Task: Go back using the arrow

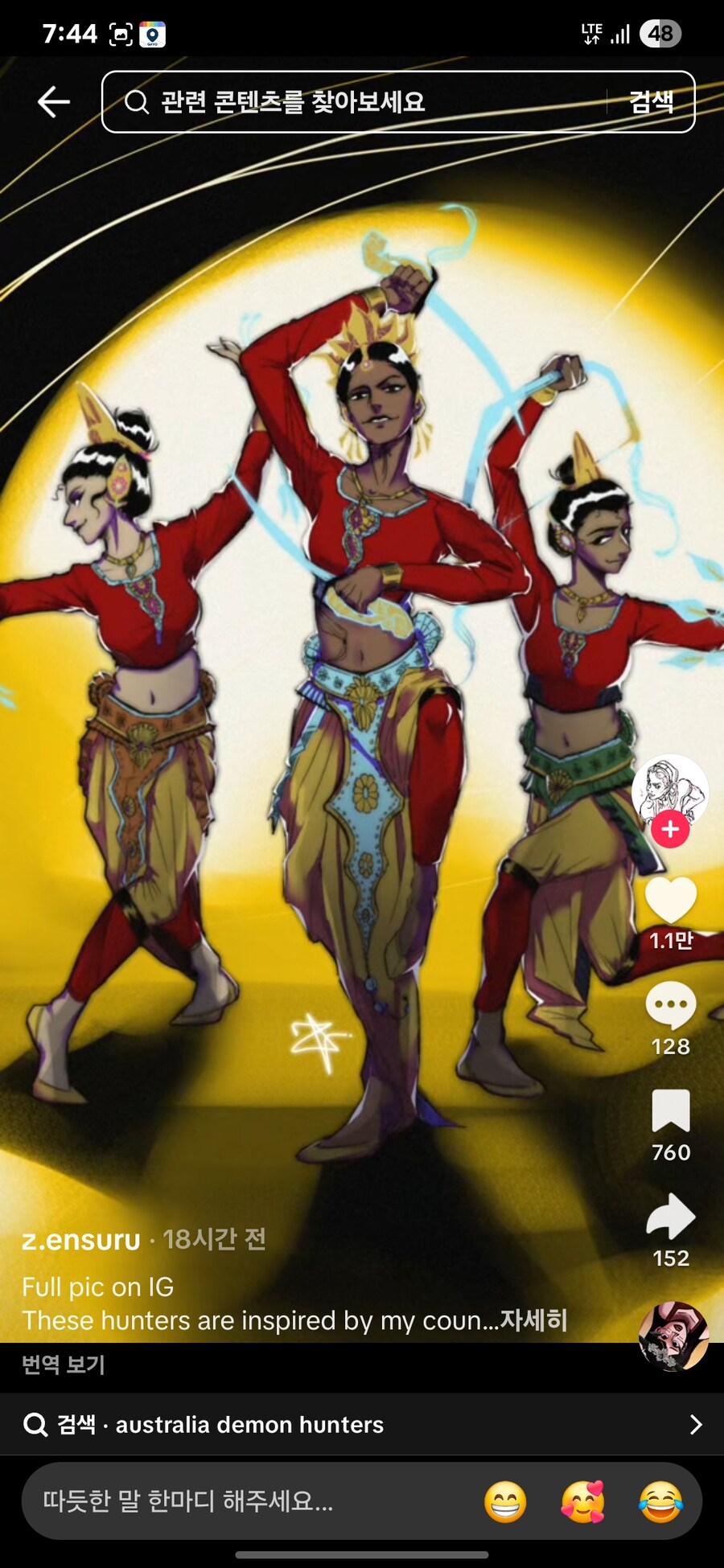Action: (53, 102)
